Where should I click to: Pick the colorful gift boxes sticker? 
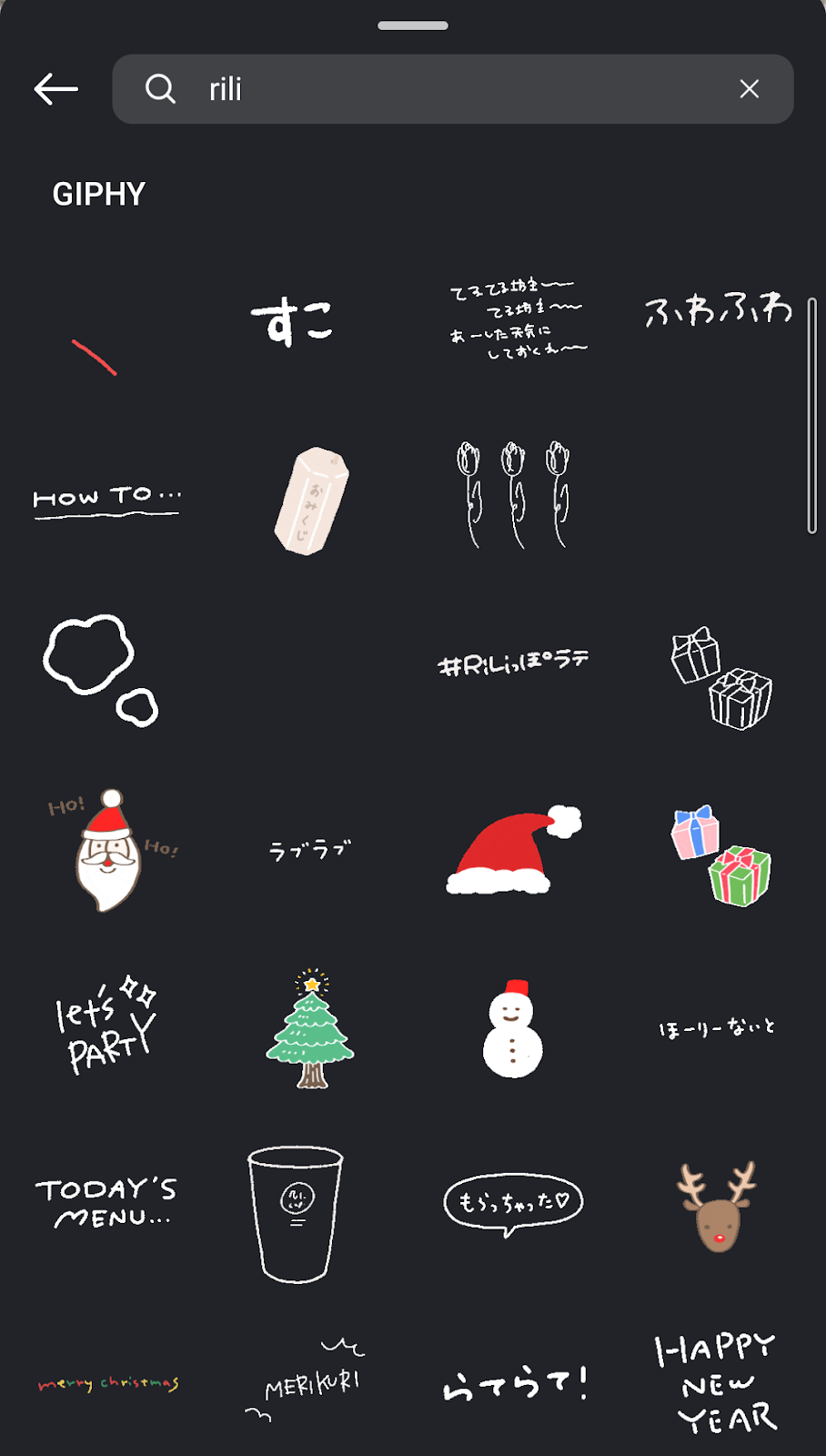pyautogui.click(x=720, y=855)
